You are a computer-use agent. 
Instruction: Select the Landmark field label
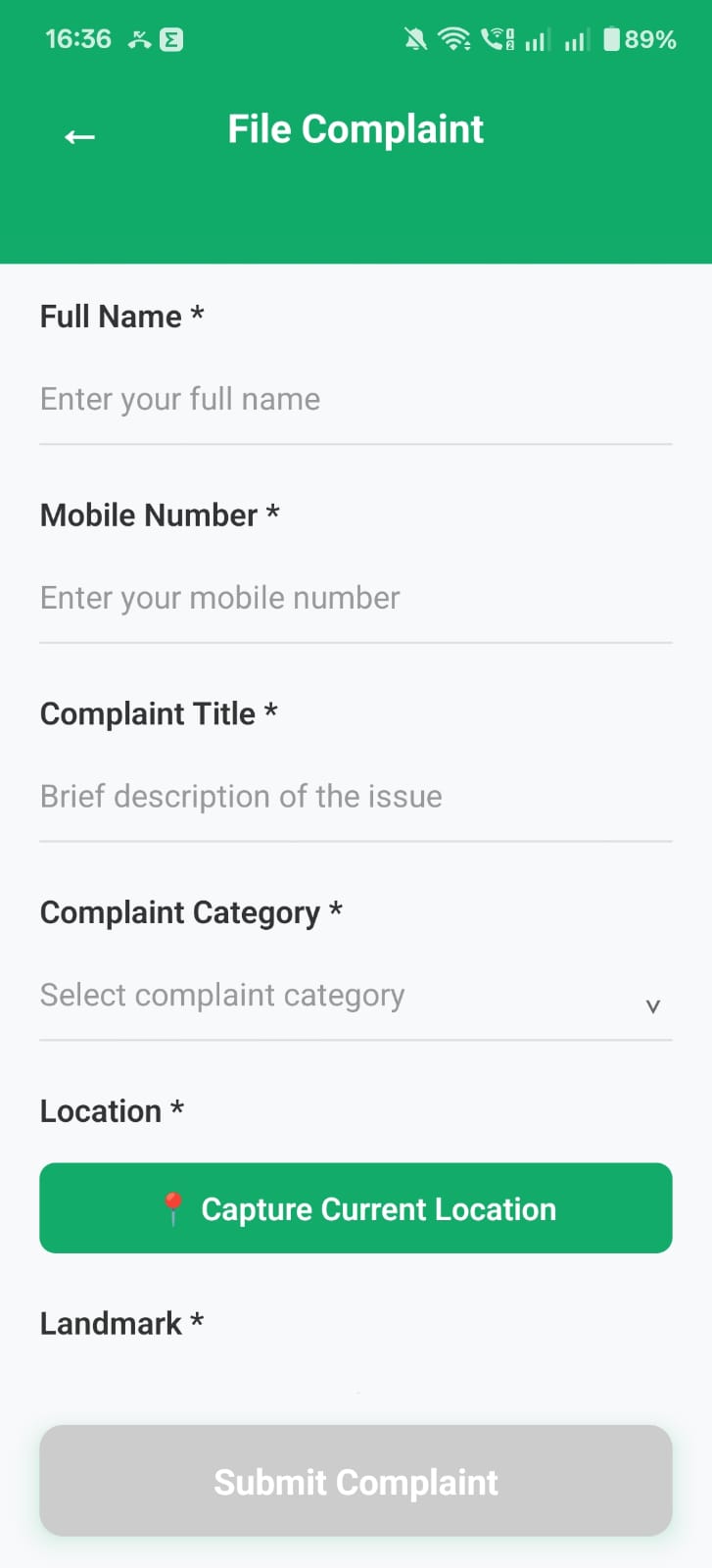pyautogui.click(x=119, y=1322)
